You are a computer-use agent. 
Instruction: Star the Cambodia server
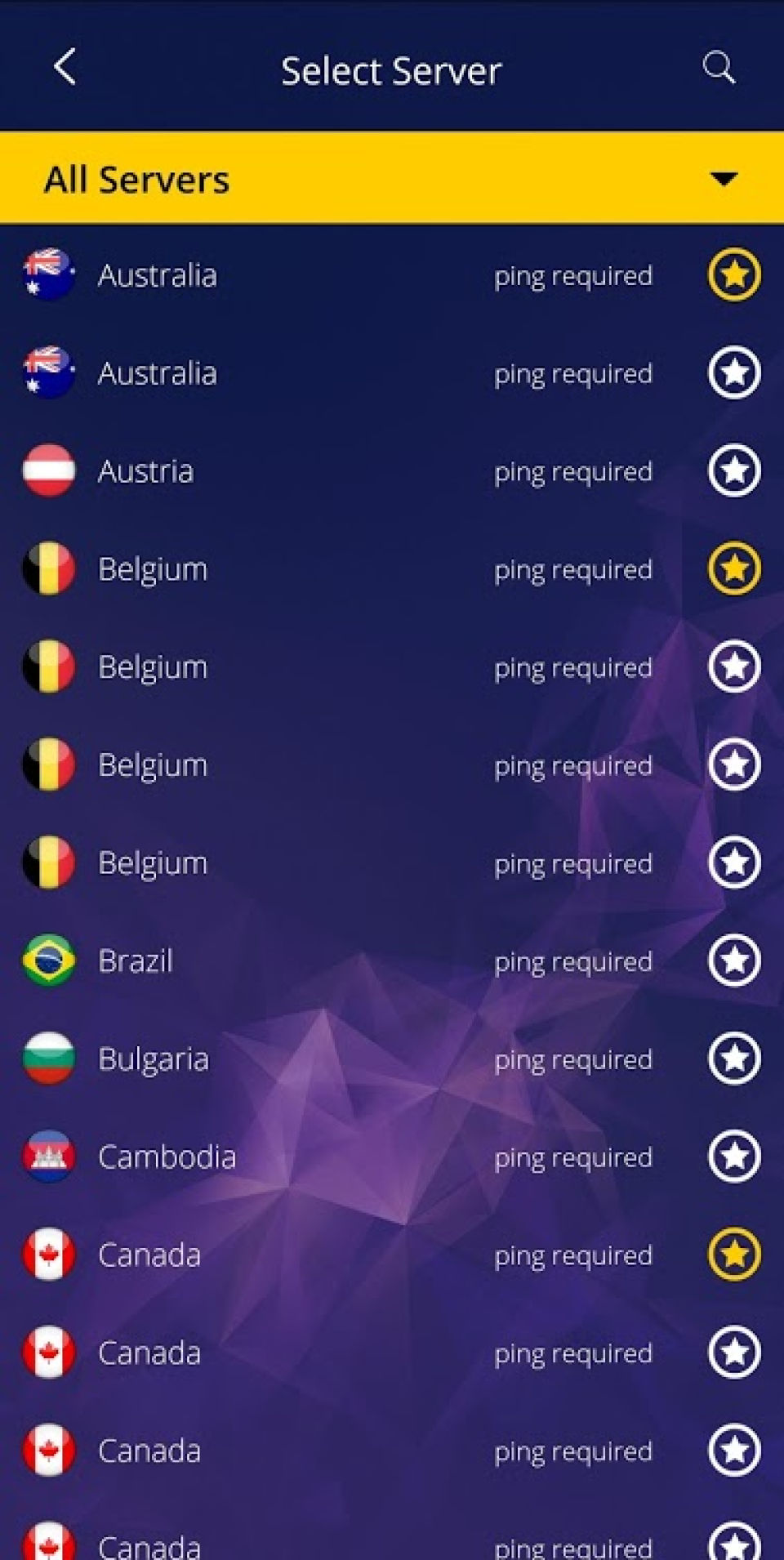(x=734, y=1157)
